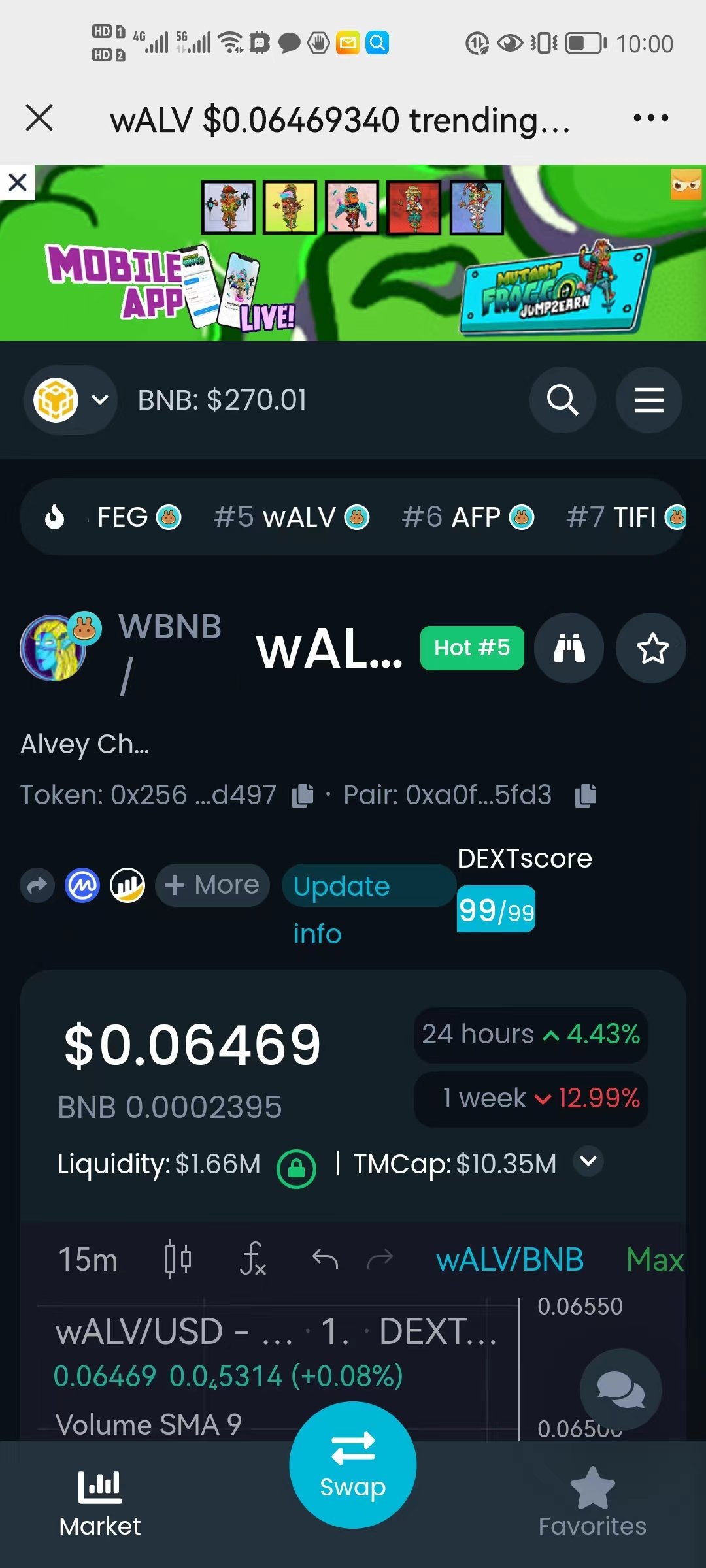Expand the + More links
The height and width of the screenshot is (1568, 706).
(x=212, y=885)
